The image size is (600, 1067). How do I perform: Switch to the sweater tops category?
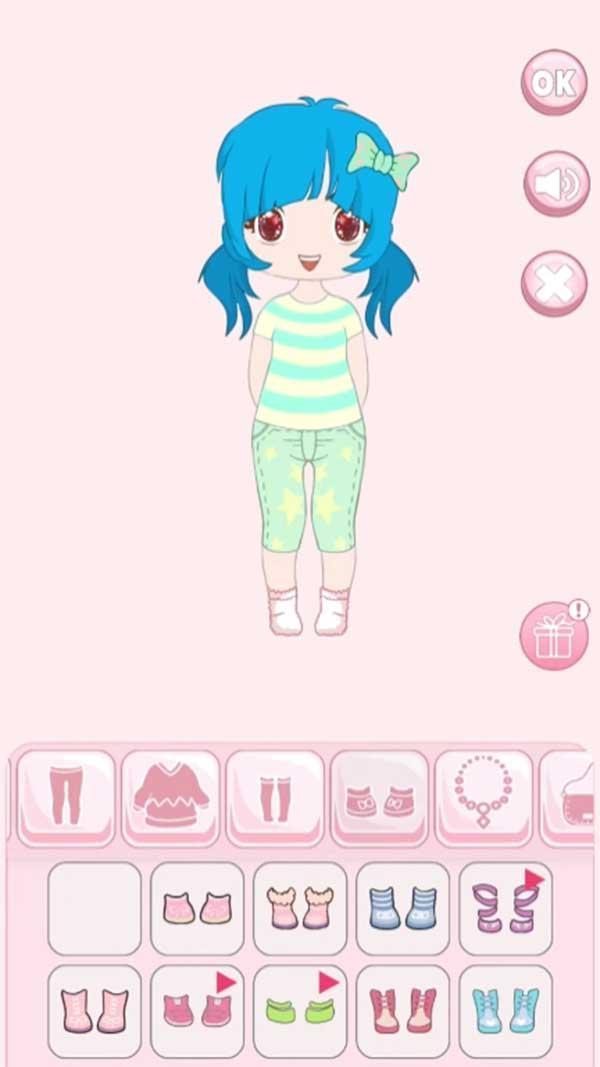[171, 799]
